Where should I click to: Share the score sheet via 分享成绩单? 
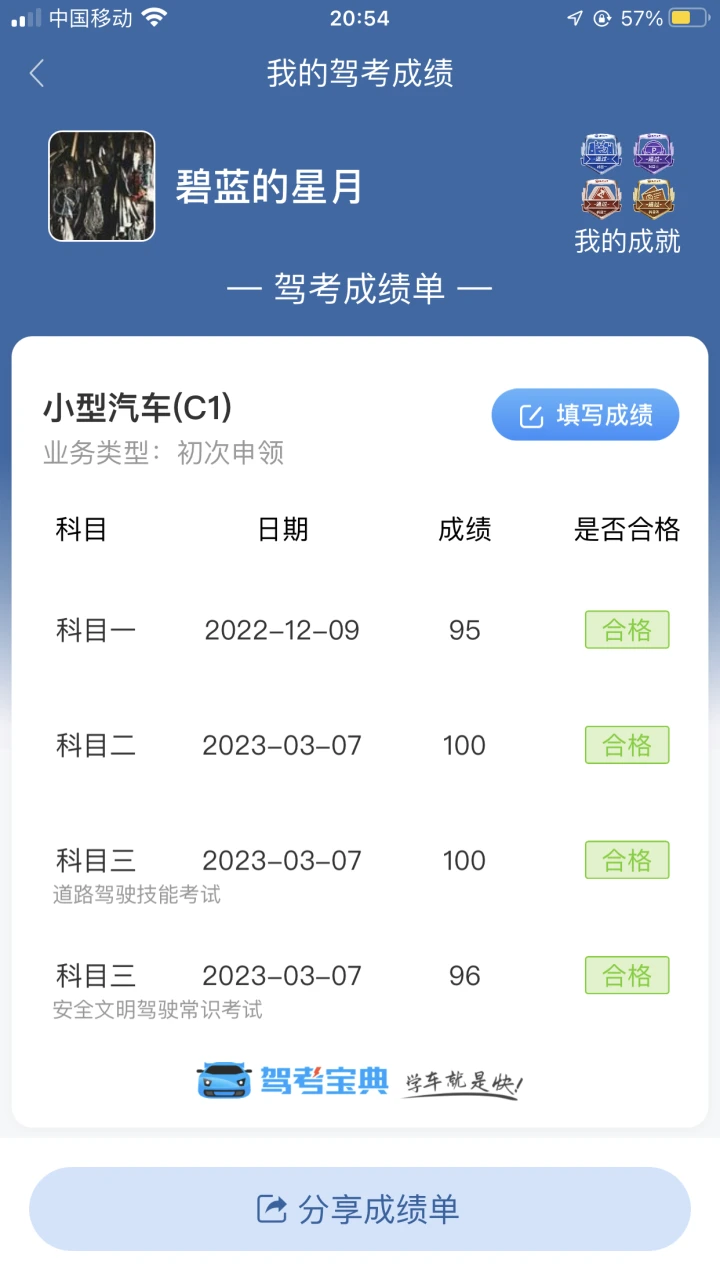coord(360,1209)
